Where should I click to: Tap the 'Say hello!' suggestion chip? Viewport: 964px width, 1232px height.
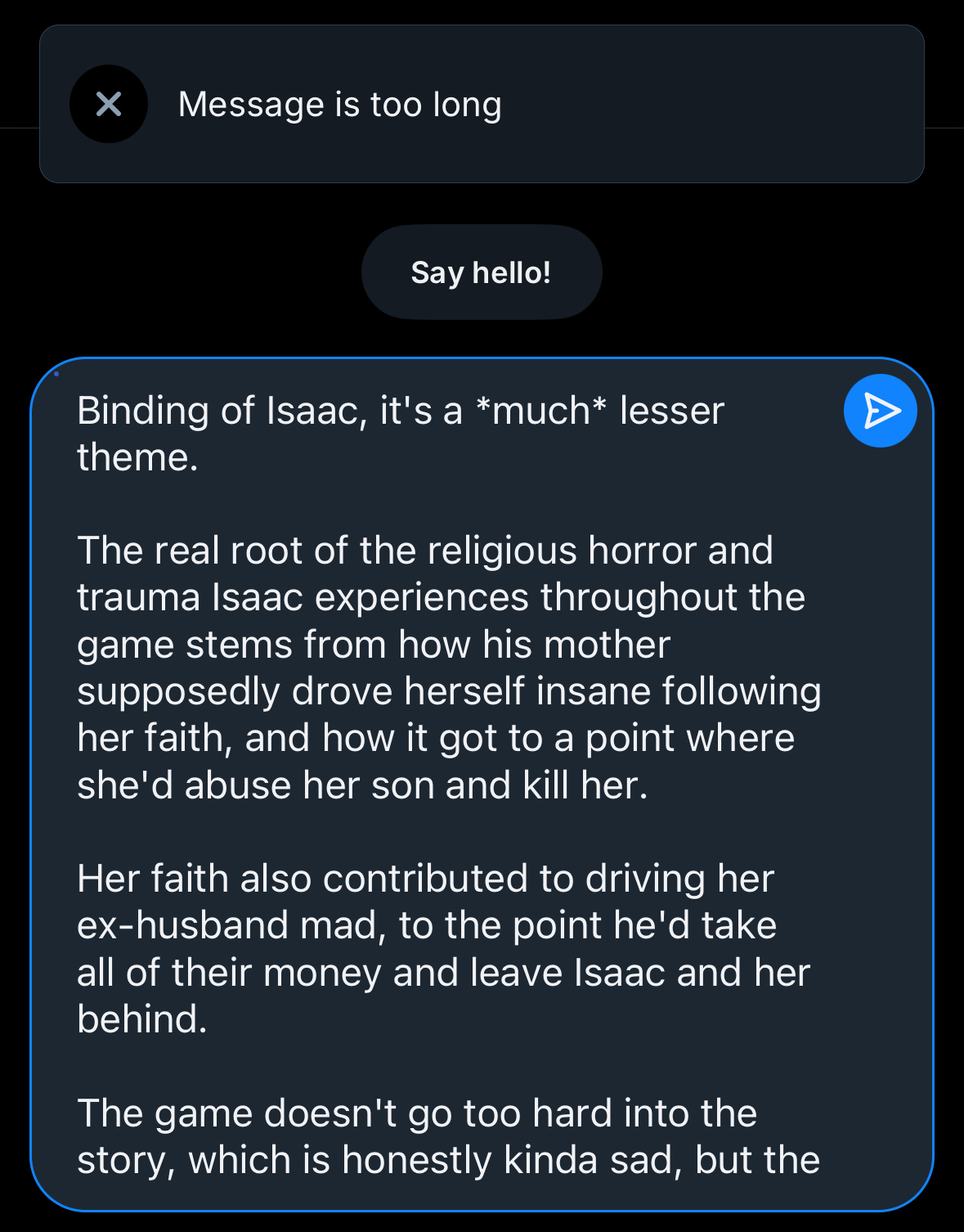pos(481,272)
